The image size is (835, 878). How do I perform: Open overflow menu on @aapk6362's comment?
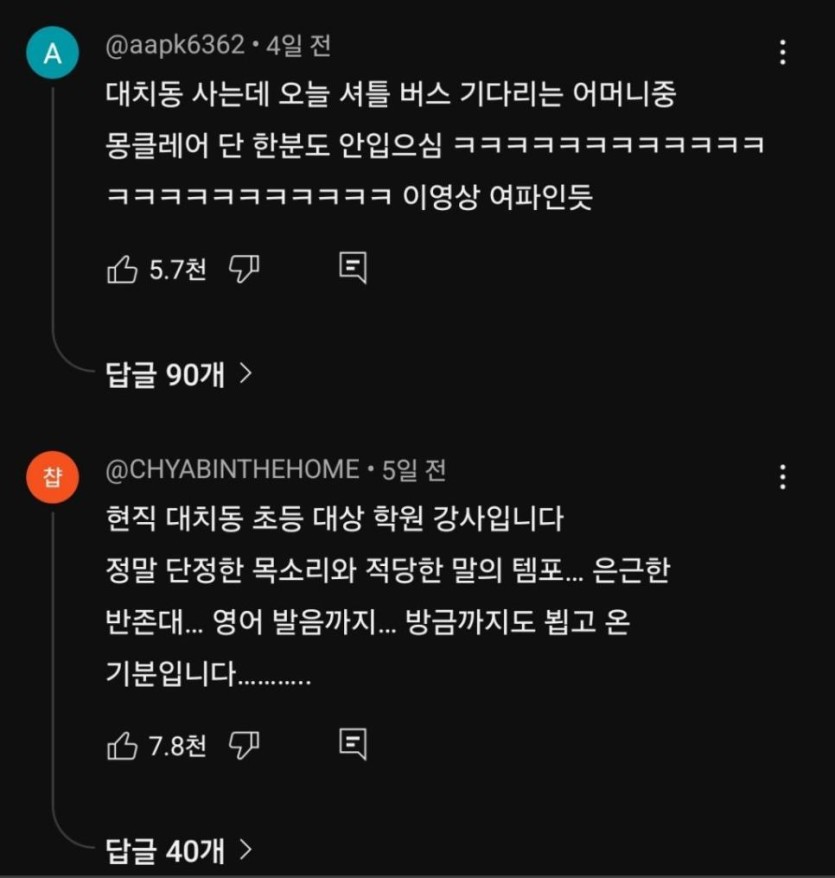783,52
